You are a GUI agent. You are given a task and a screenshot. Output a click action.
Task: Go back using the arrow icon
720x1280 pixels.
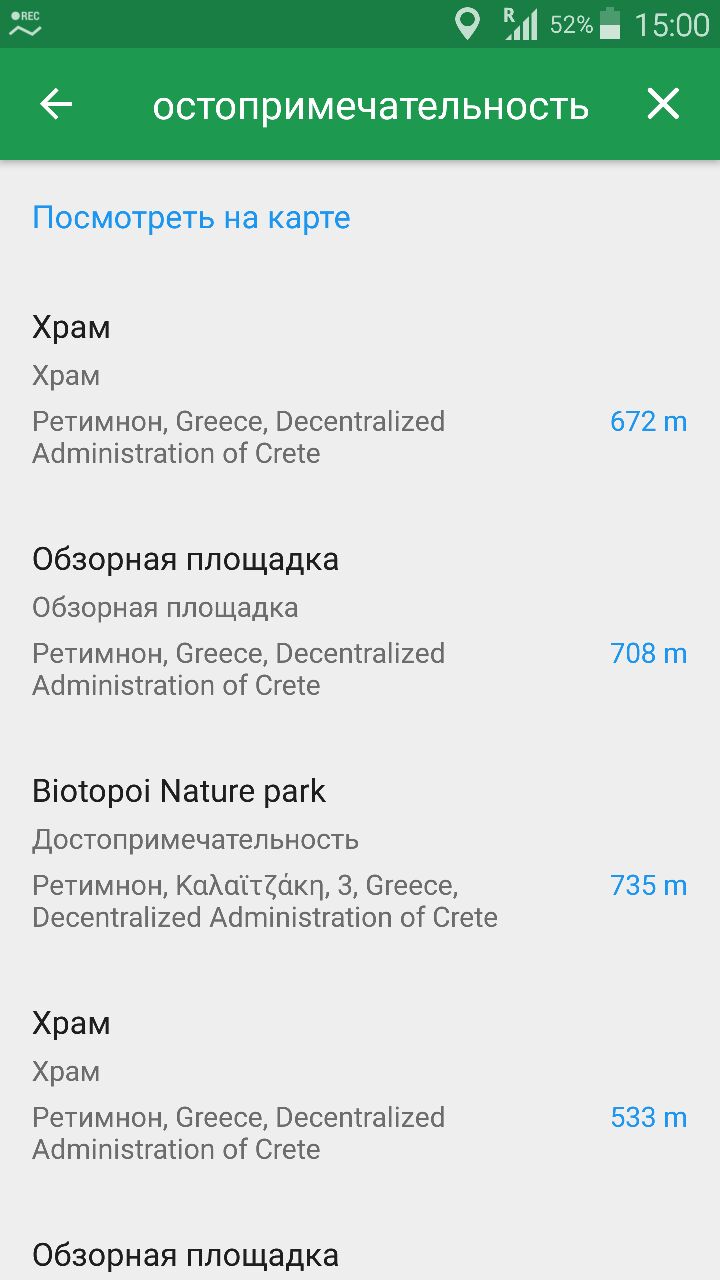(x=56, y=104)
